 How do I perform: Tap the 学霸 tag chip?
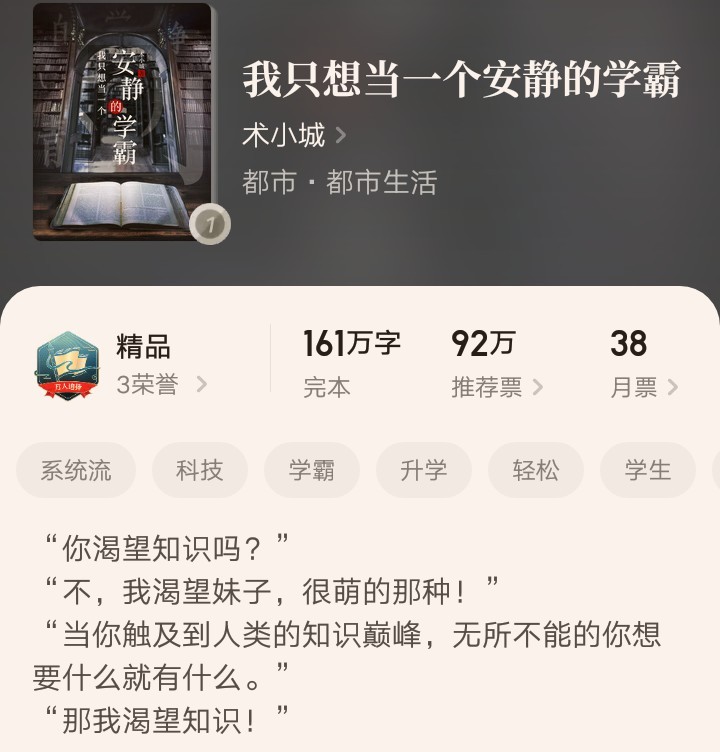coord(312,471)
